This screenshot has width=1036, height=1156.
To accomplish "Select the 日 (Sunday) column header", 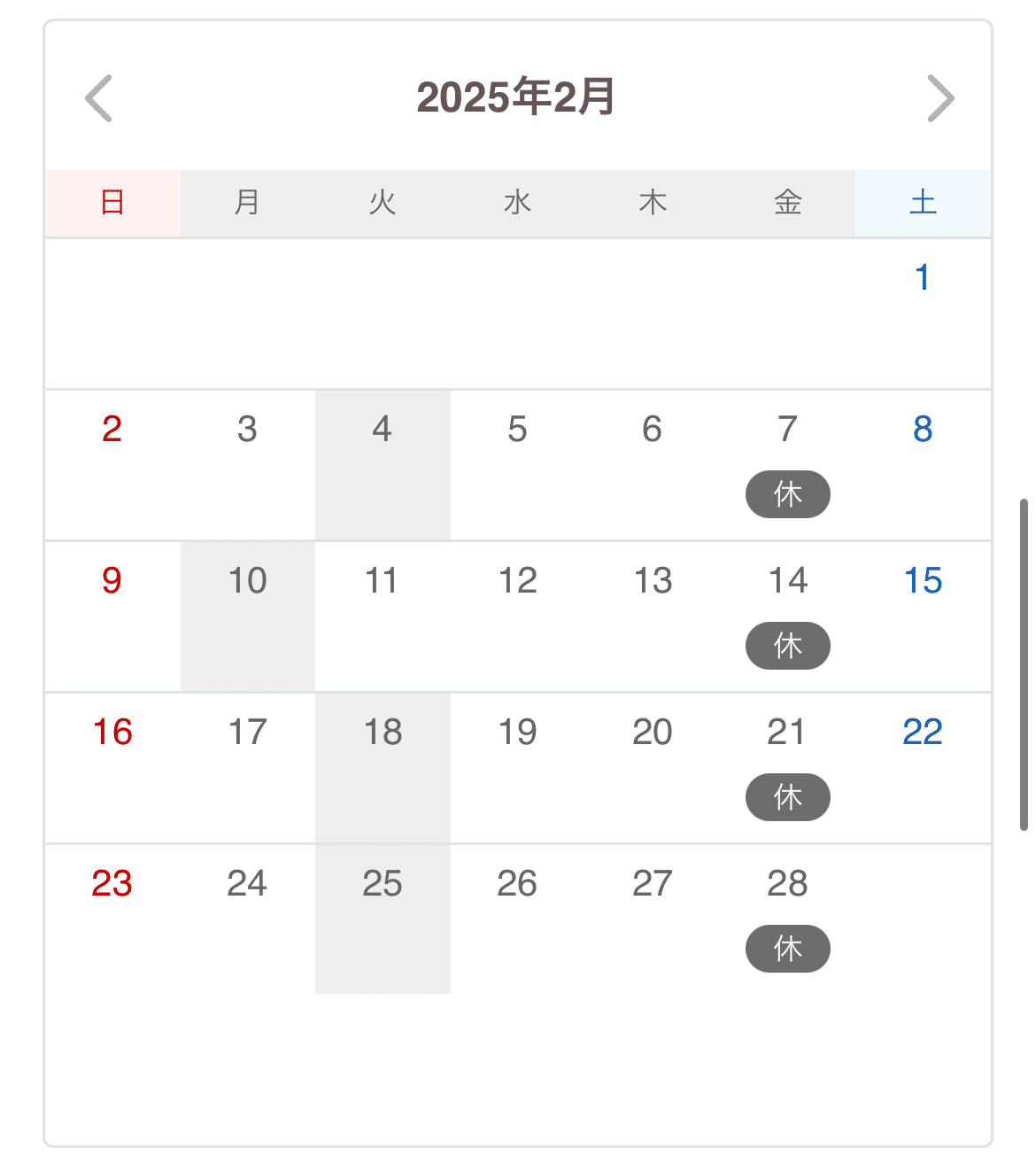I will (x=112, y=203).
